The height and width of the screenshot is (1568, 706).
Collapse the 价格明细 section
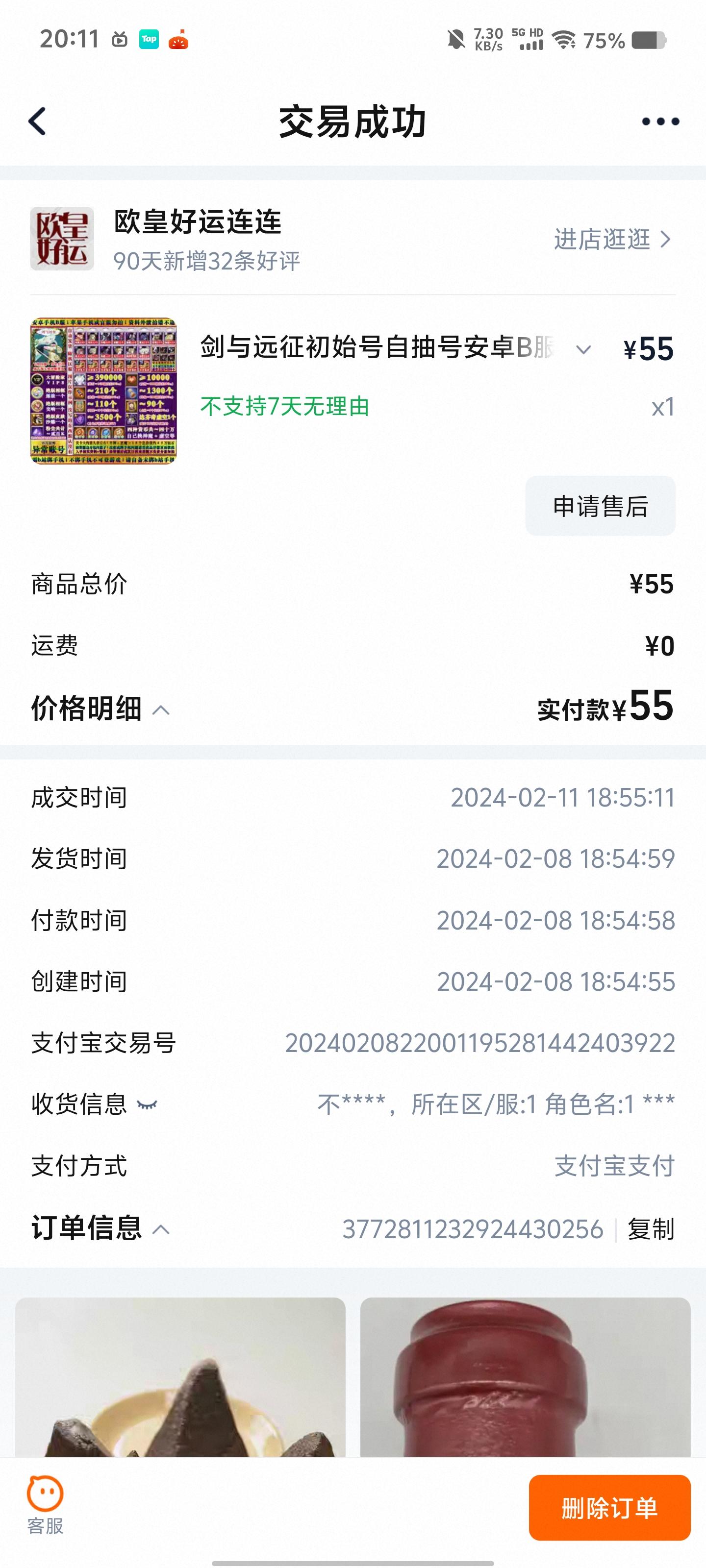[x=161, y=710]
